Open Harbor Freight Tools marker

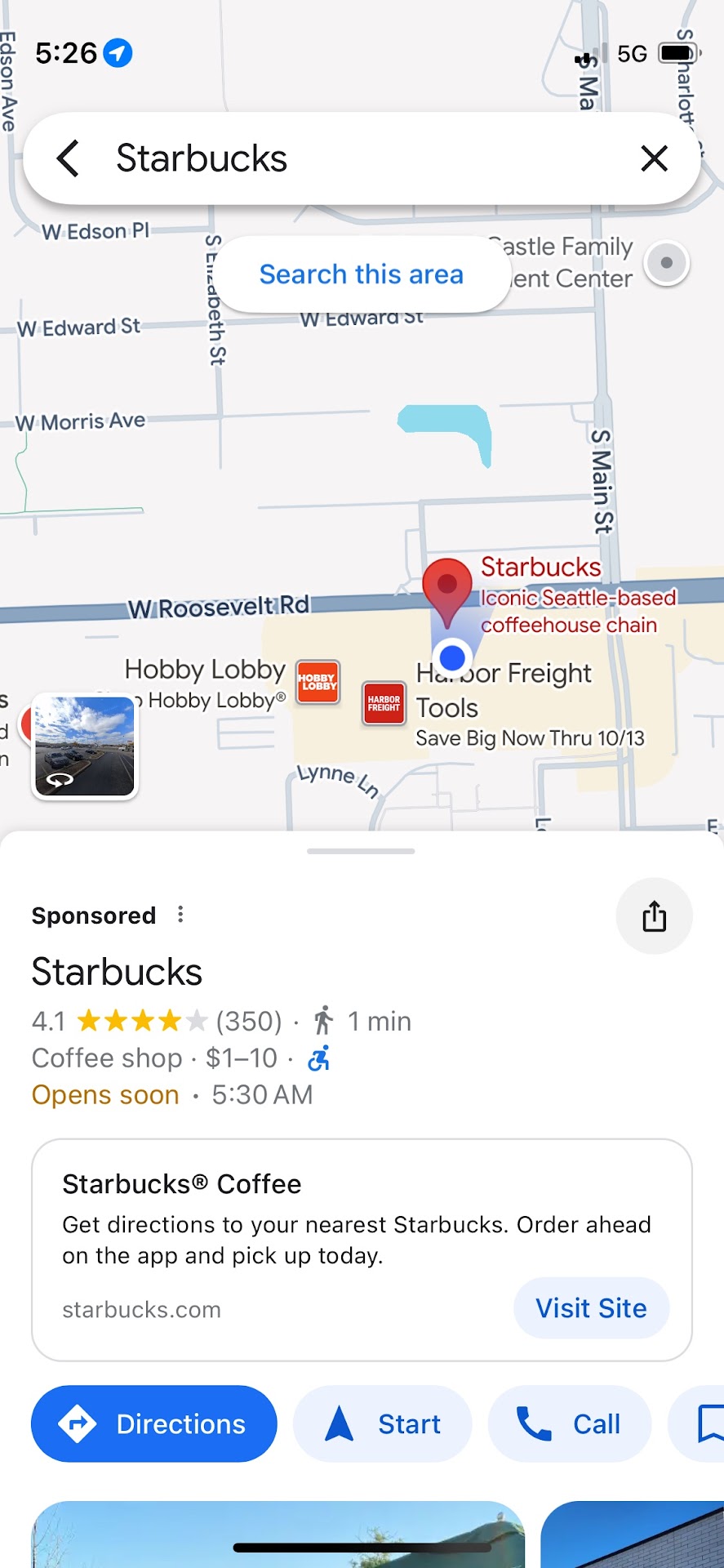tap(384, 703)
